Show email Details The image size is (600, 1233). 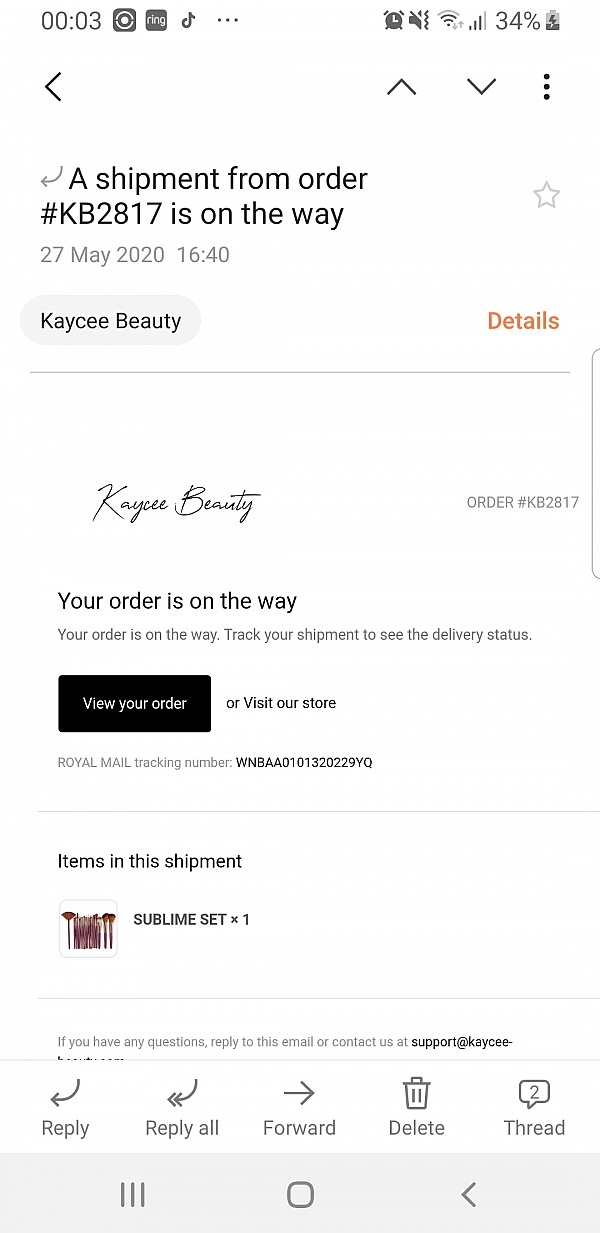[523, 321]
